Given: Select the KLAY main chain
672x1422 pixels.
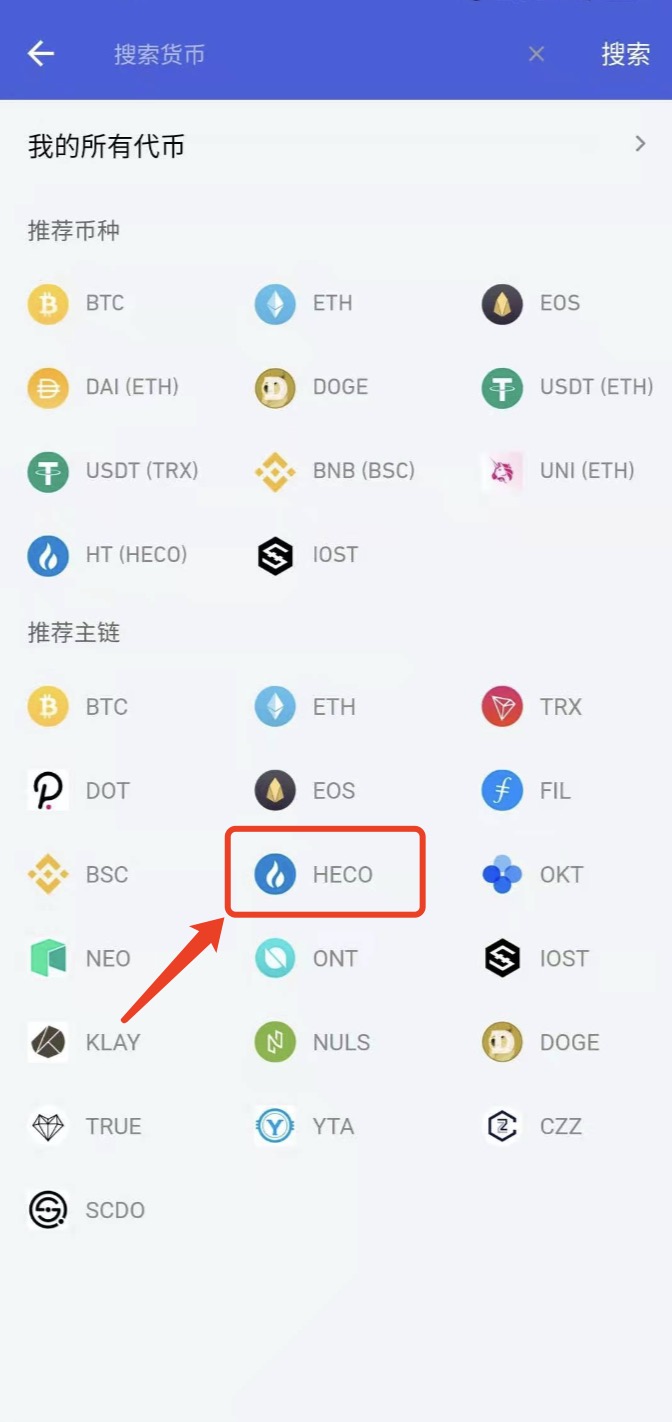Looking at the screenshot, I should [84, 1043].
